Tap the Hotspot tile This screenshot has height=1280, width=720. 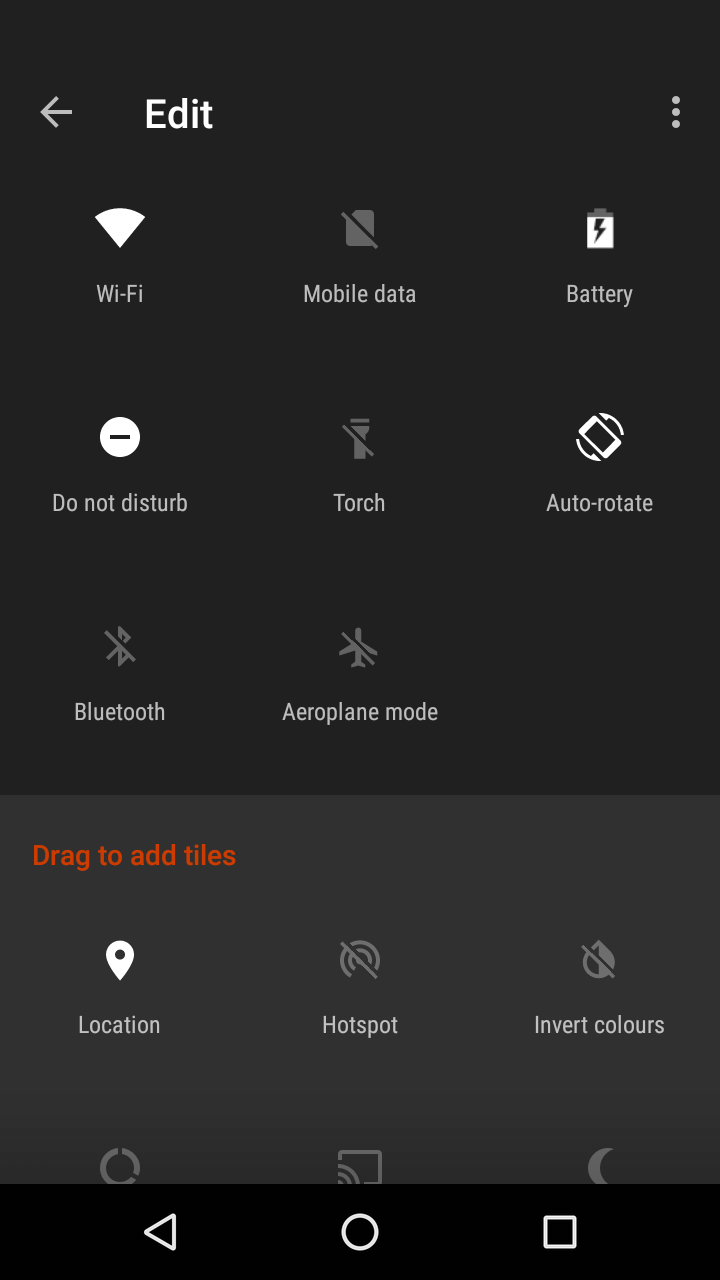tap(360, 987)
